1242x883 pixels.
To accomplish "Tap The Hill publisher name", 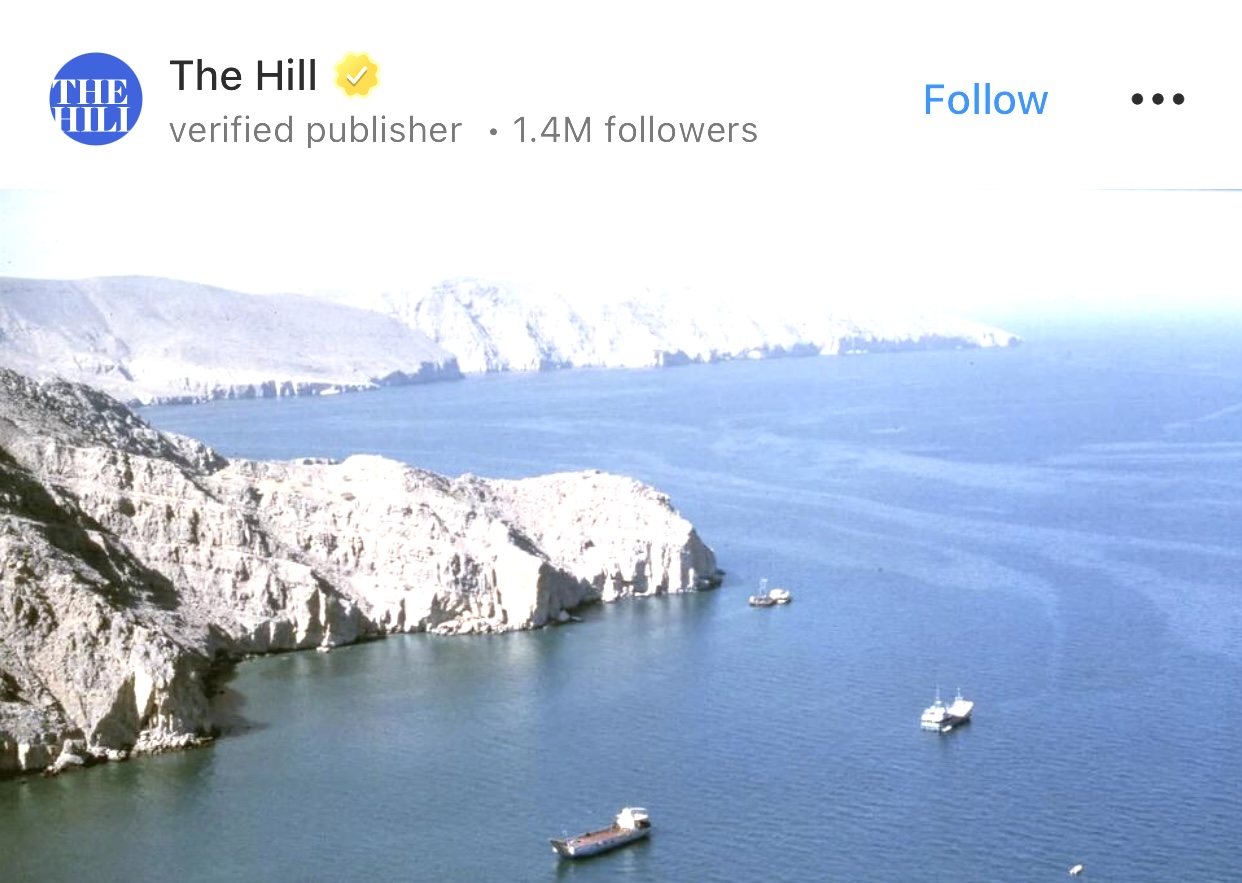I will 243,76.
